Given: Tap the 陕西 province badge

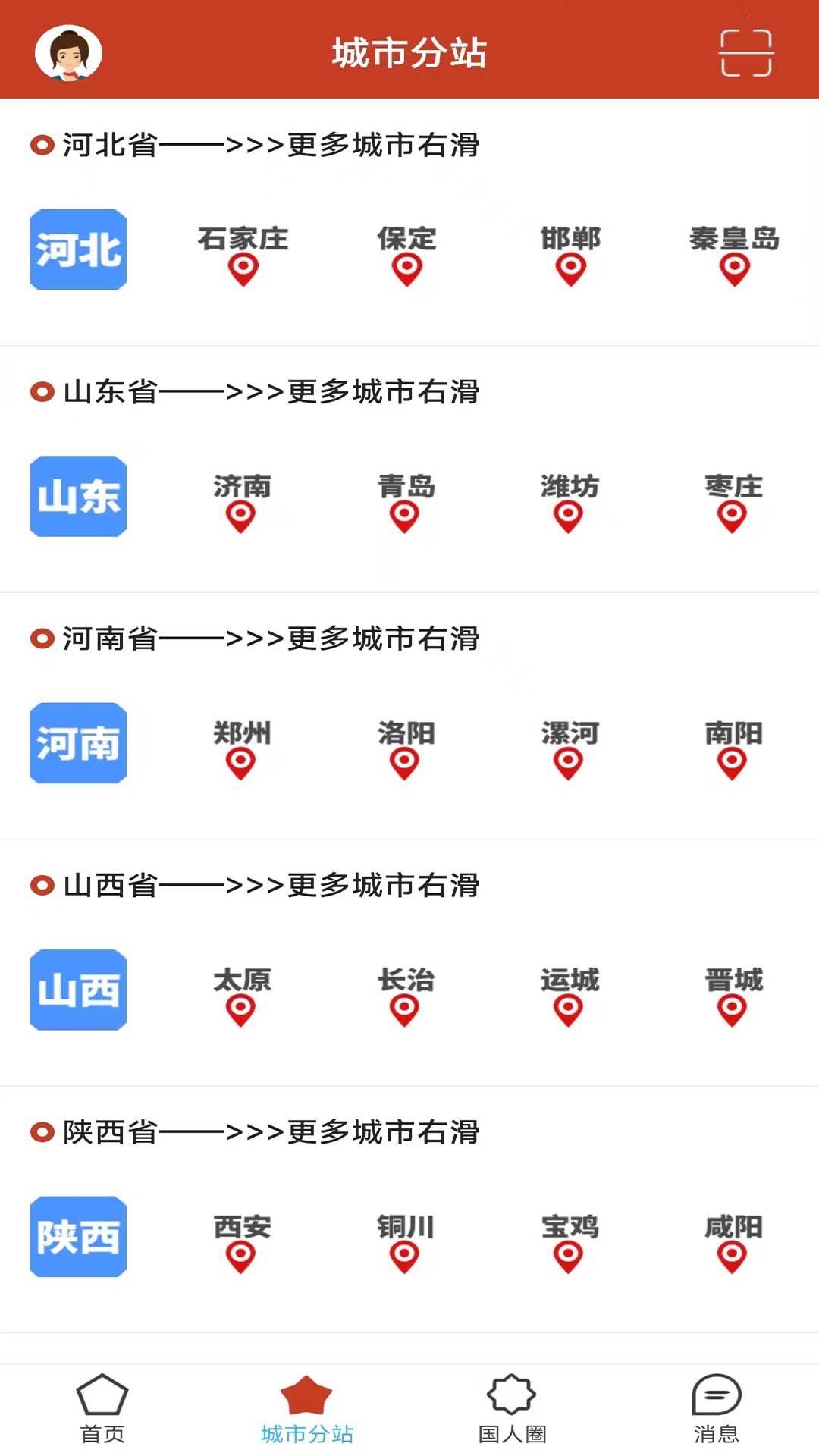Looking at the screenshot, I should tap(78, 1236).
